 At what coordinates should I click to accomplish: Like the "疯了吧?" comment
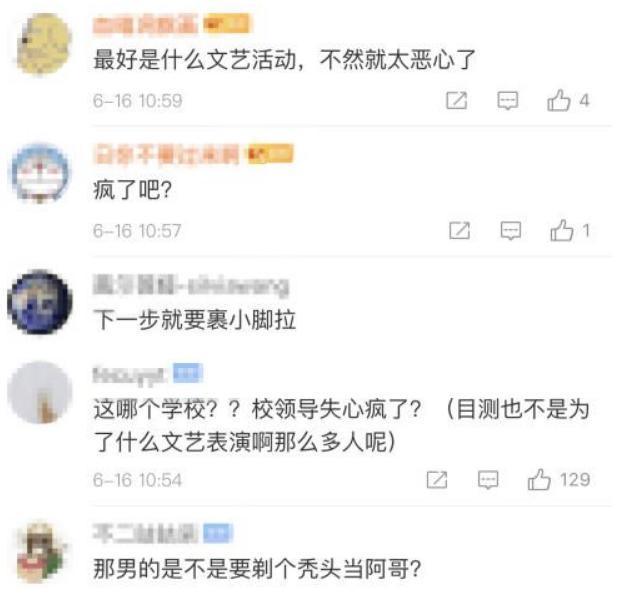(x=561, y=231)
